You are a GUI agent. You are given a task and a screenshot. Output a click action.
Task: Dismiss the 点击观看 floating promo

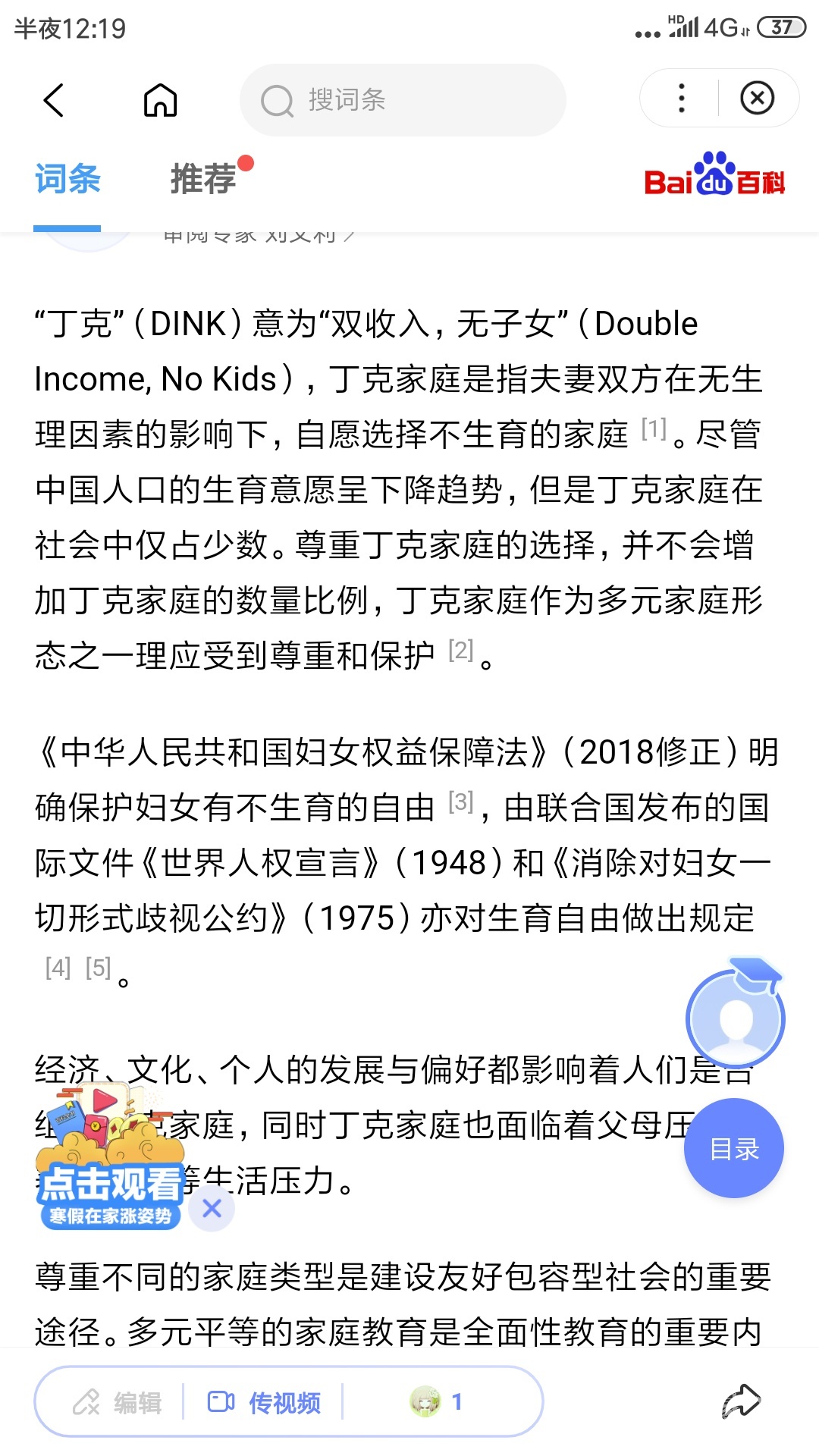[x=212, y=1208]
